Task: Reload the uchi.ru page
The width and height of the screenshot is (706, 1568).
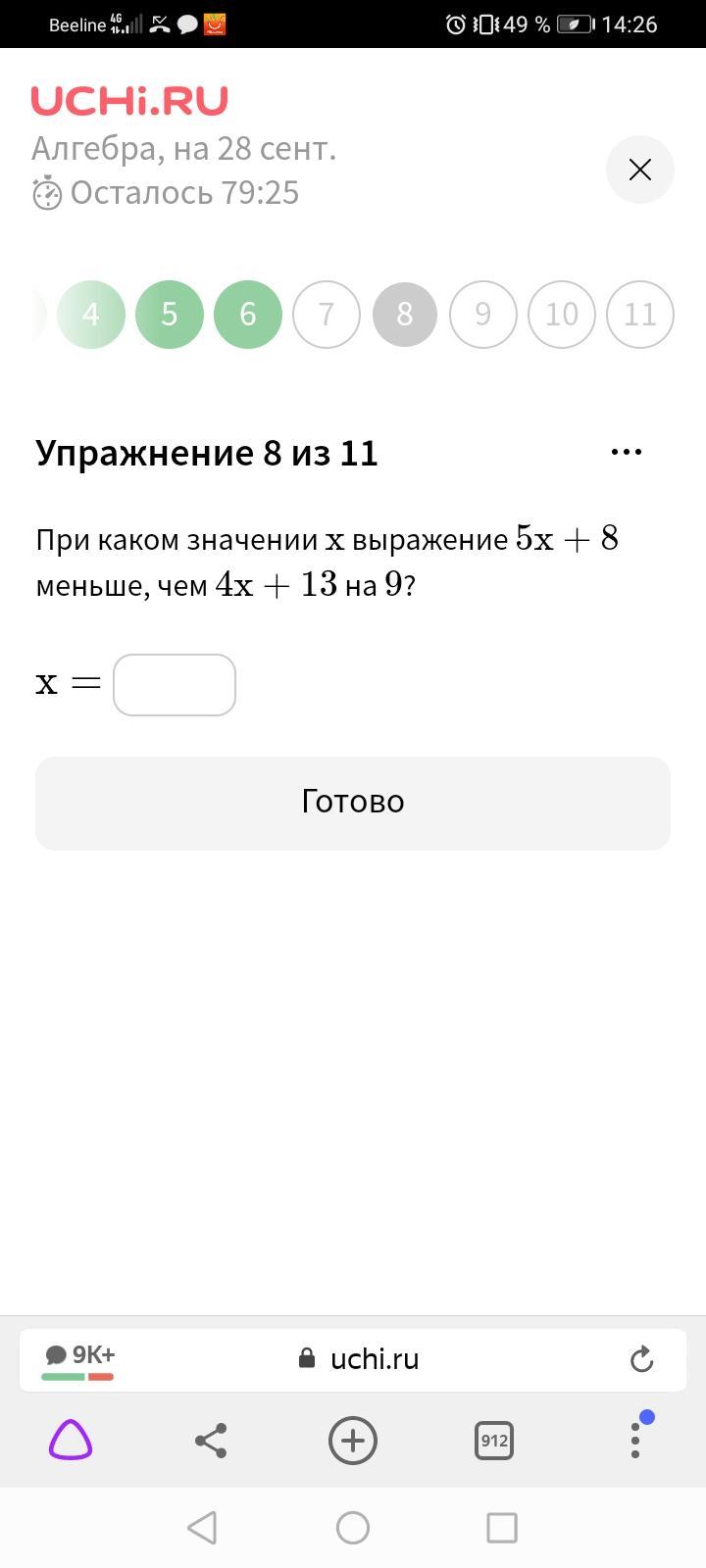Action: click(x=641, y=1359)
